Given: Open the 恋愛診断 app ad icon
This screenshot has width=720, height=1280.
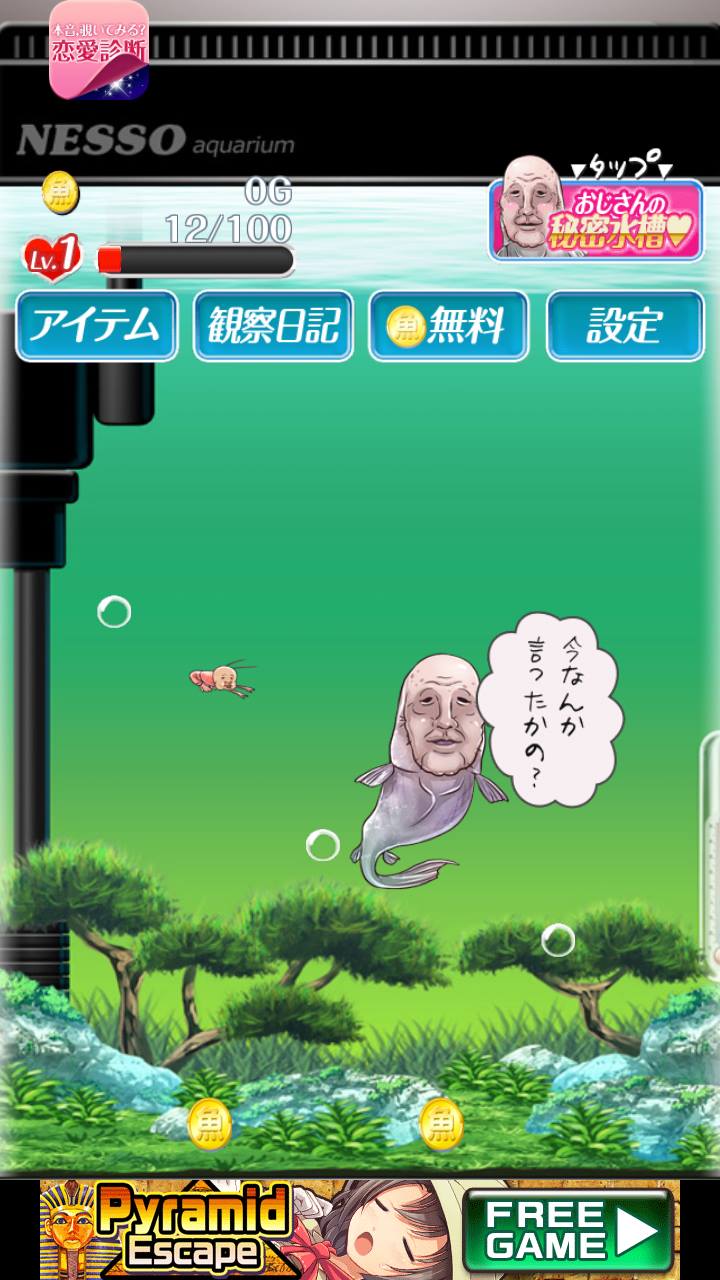Looking at the screenshot, I should (99, 49).
